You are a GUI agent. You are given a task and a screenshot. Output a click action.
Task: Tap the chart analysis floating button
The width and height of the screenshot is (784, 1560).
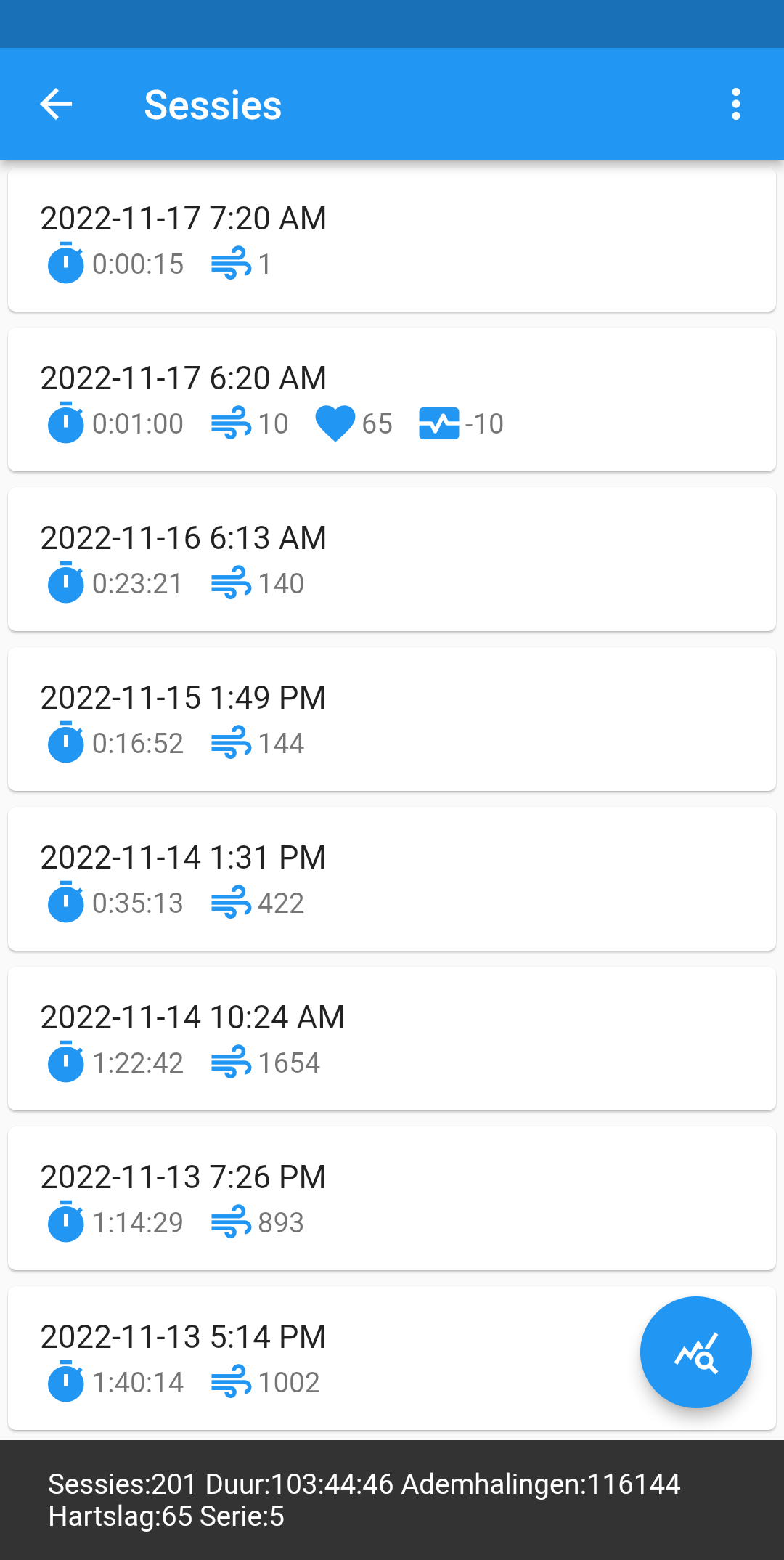pyautogui.click(x=695, y=1352)
